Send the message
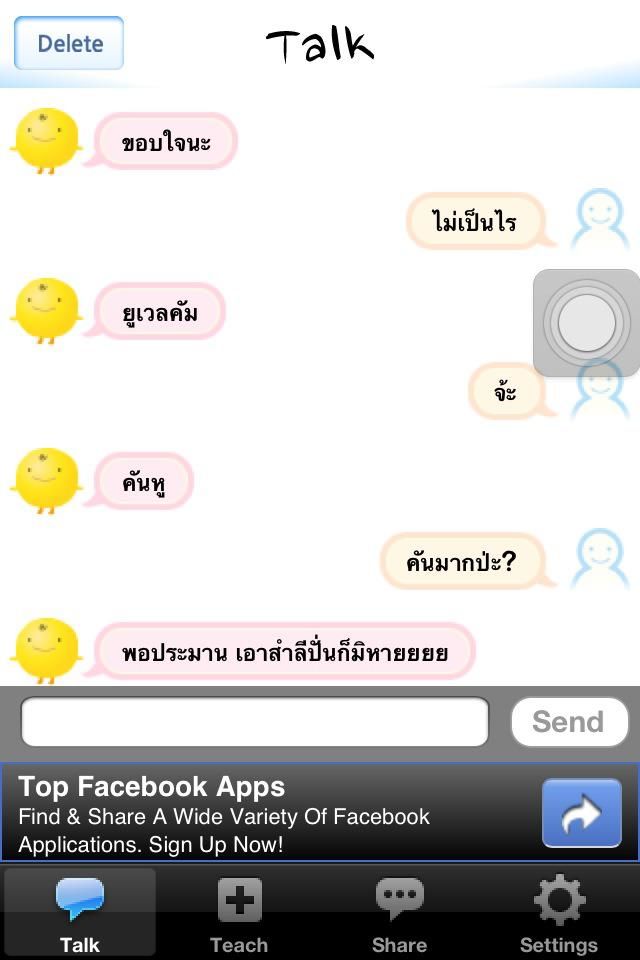 click(568, 722)
